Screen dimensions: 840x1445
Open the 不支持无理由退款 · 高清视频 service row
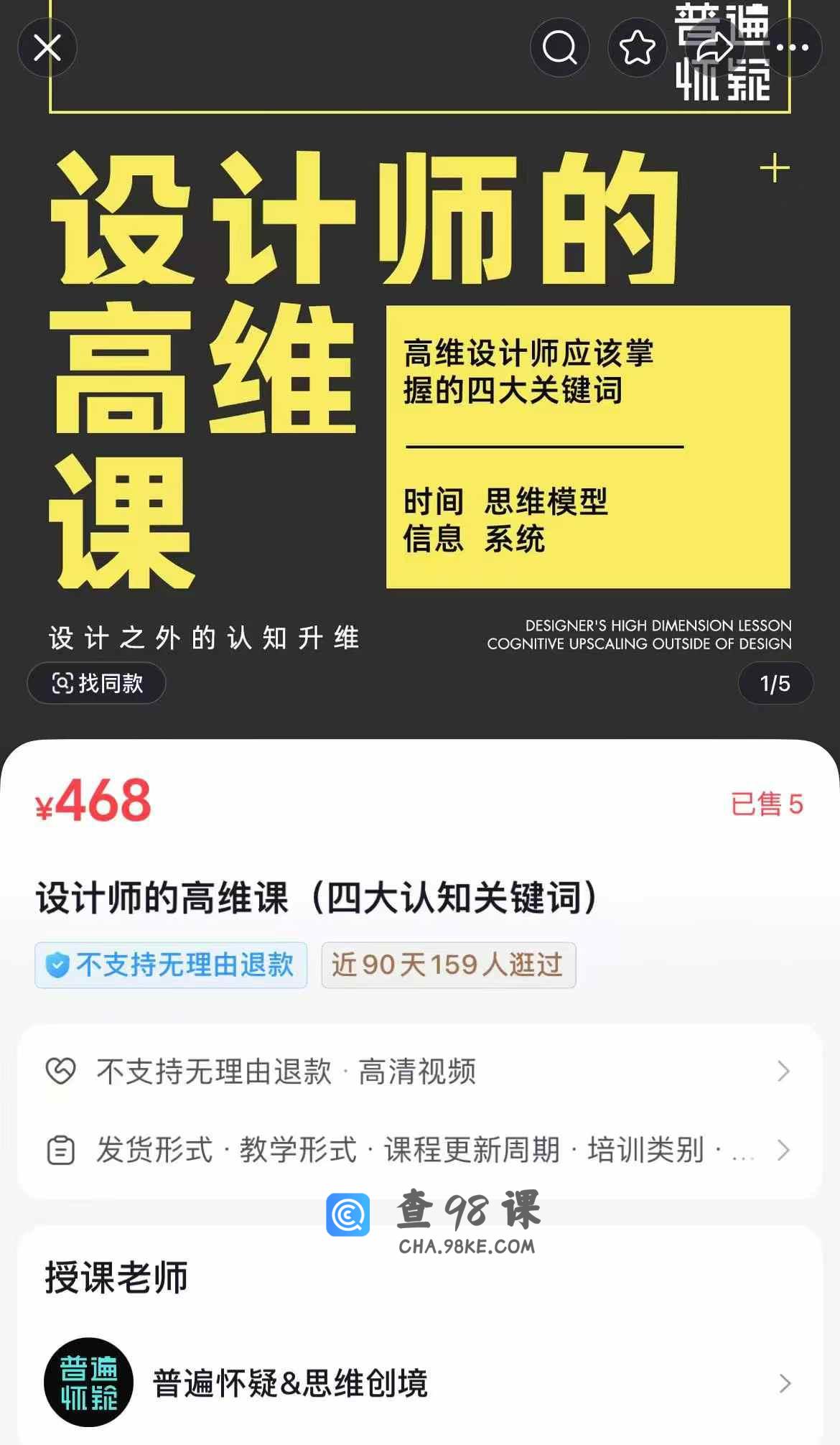pyautogui.click(x=419, y=1071)
